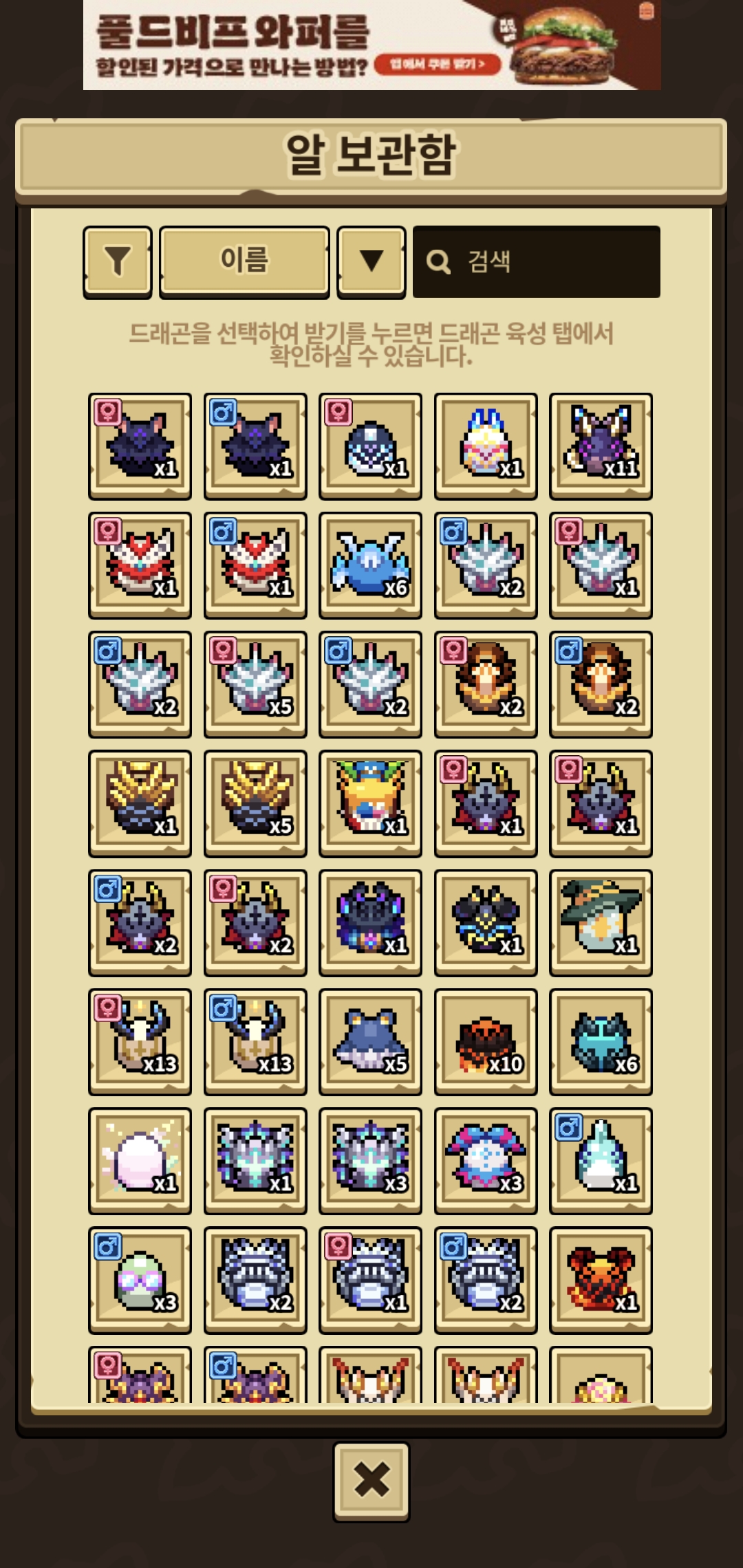This screenshot has height=1568, width=743.
Task: Choose the red fire egg x1
Action: [x=601, y=1281]
